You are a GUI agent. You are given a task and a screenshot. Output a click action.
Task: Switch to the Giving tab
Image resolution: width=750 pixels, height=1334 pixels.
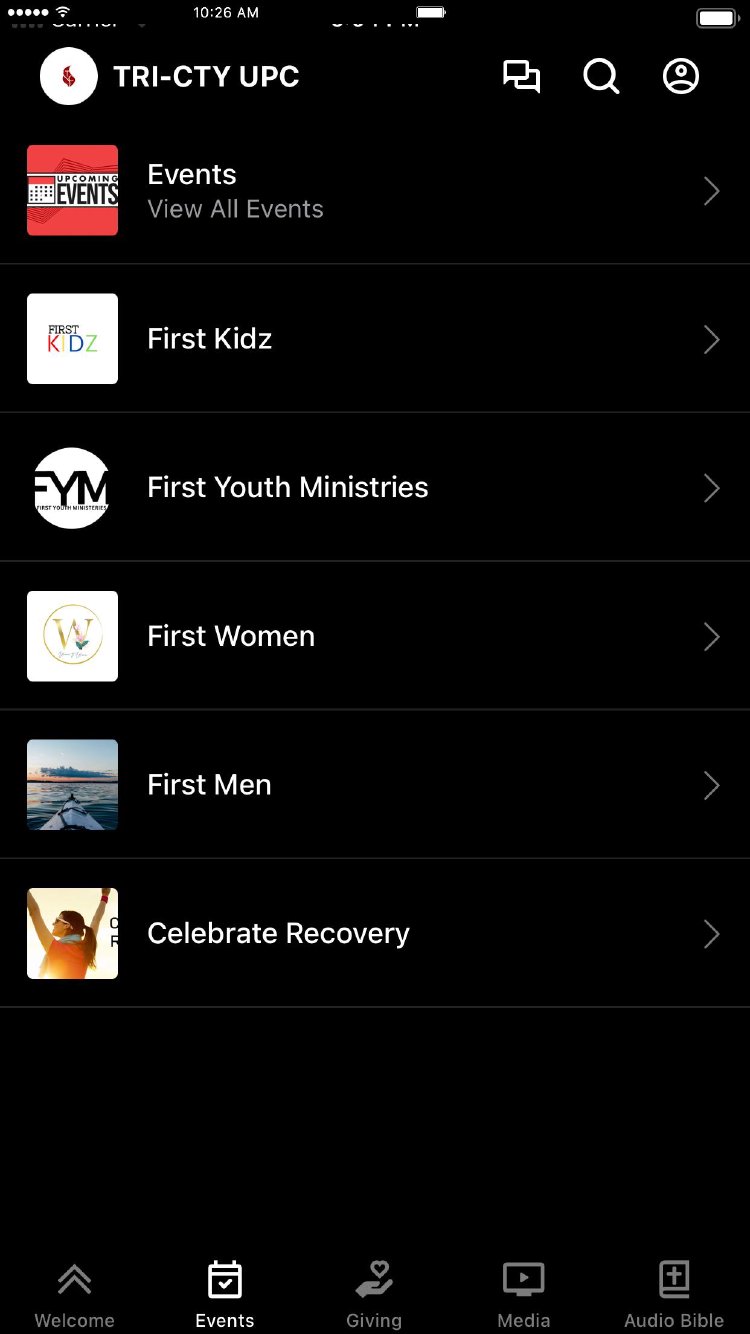[x=374, y=1294]
